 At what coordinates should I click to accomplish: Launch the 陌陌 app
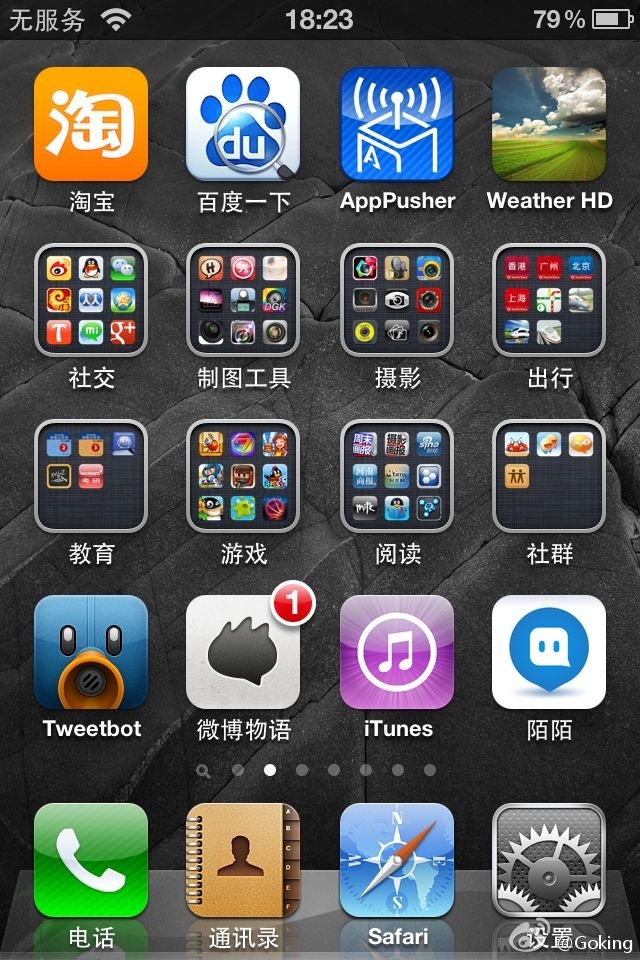[549, 652]
